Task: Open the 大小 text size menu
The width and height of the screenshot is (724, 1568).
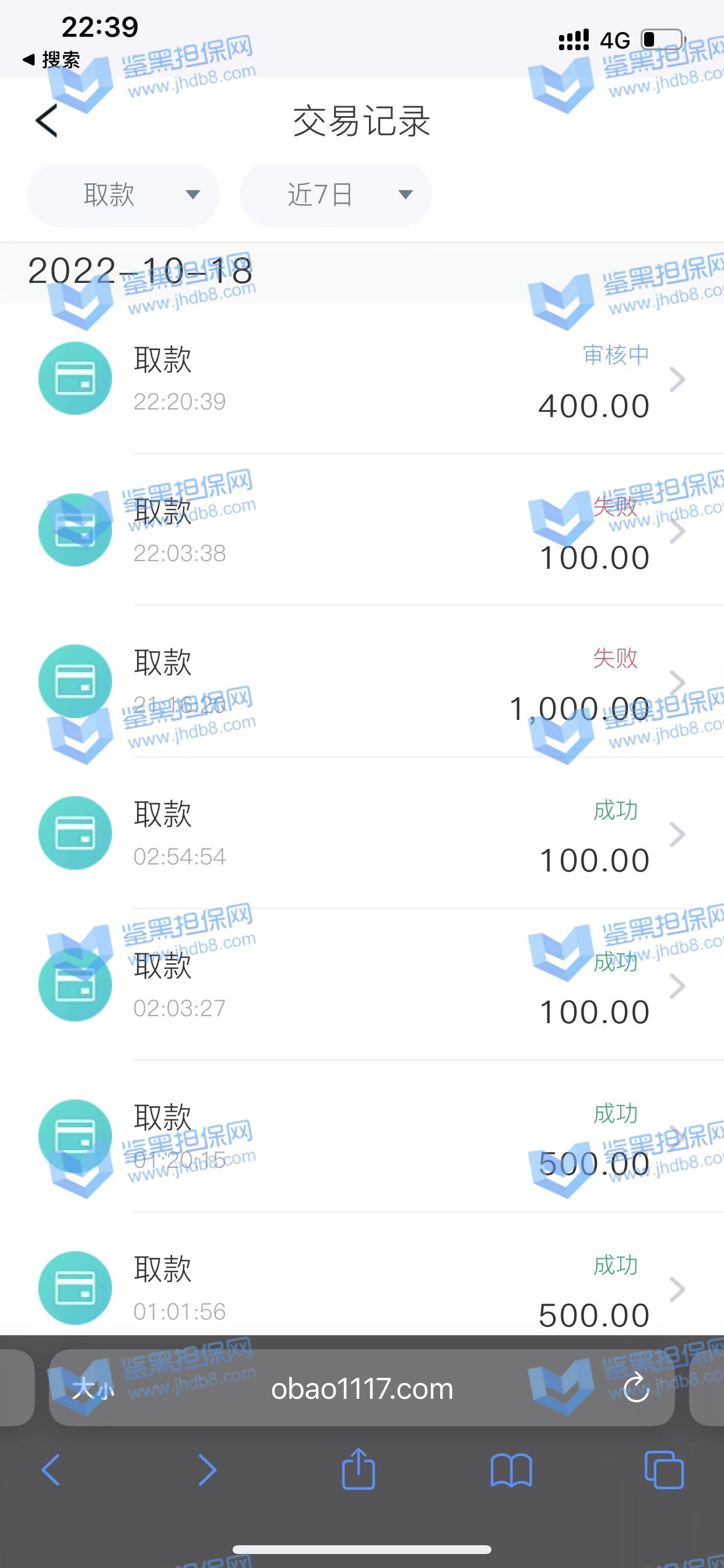Action: (x=93, y=1389)
